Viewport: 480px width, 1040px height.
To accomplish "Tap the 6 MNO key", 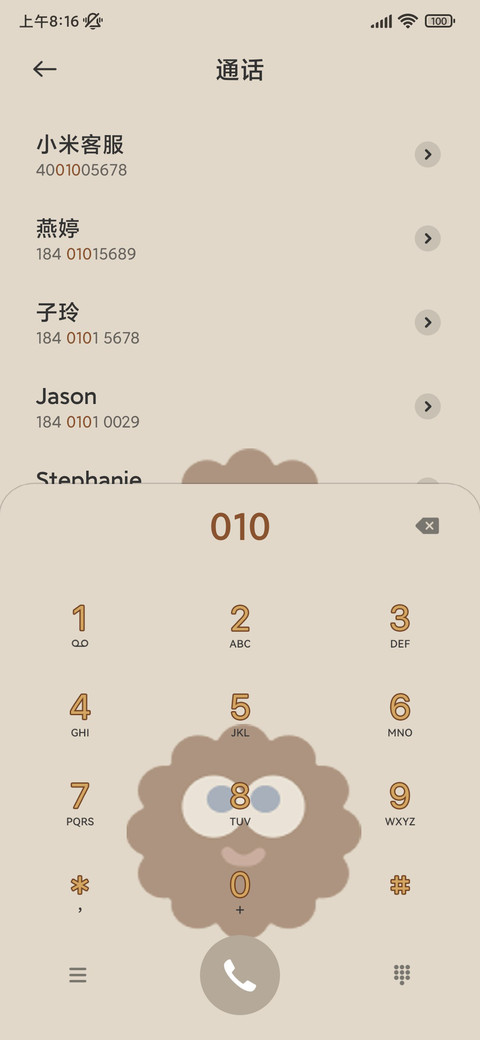I will [400, 715].
